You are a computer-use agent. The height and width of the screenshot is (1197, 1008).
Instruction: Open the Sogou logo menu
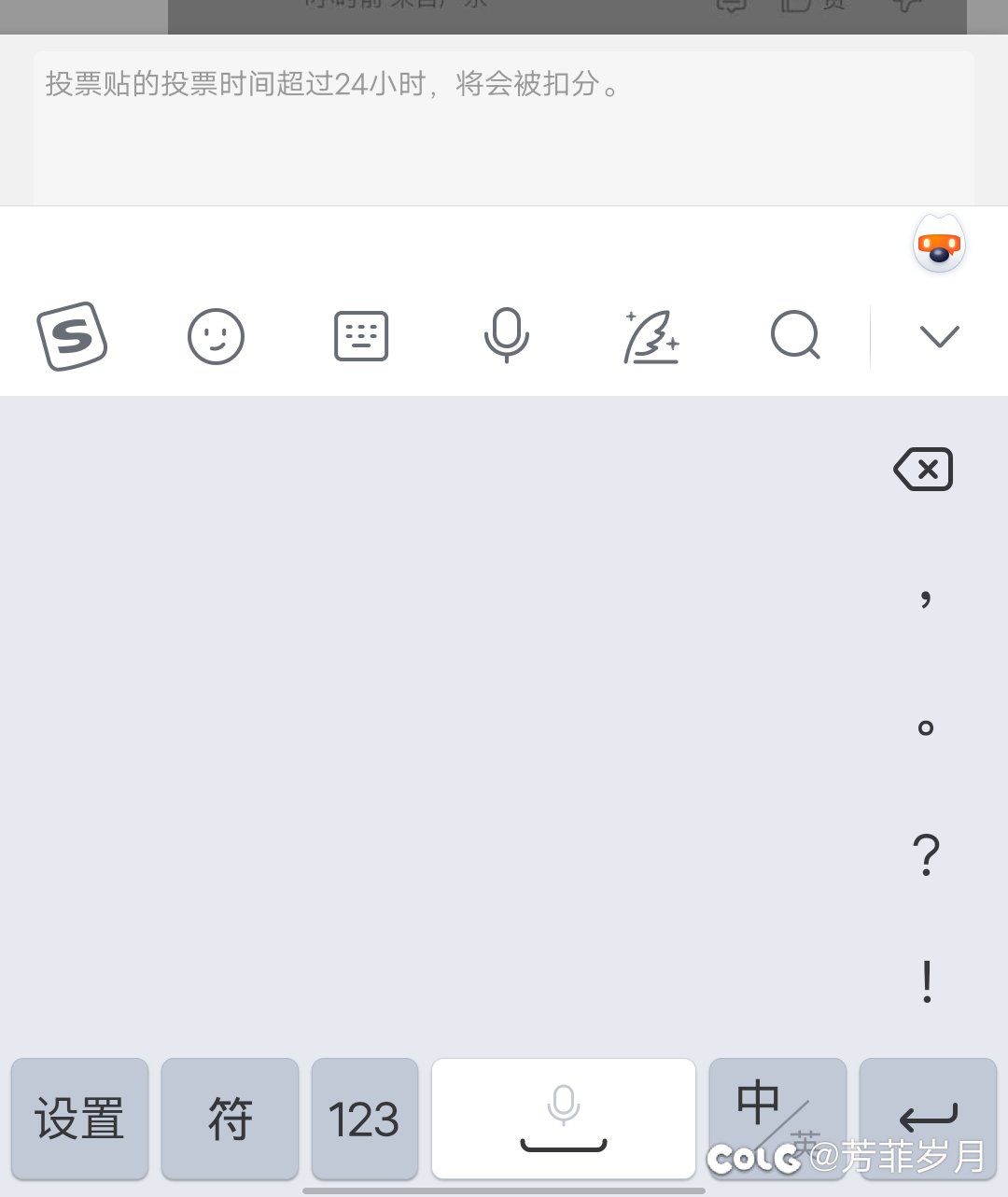click(72, 336)
